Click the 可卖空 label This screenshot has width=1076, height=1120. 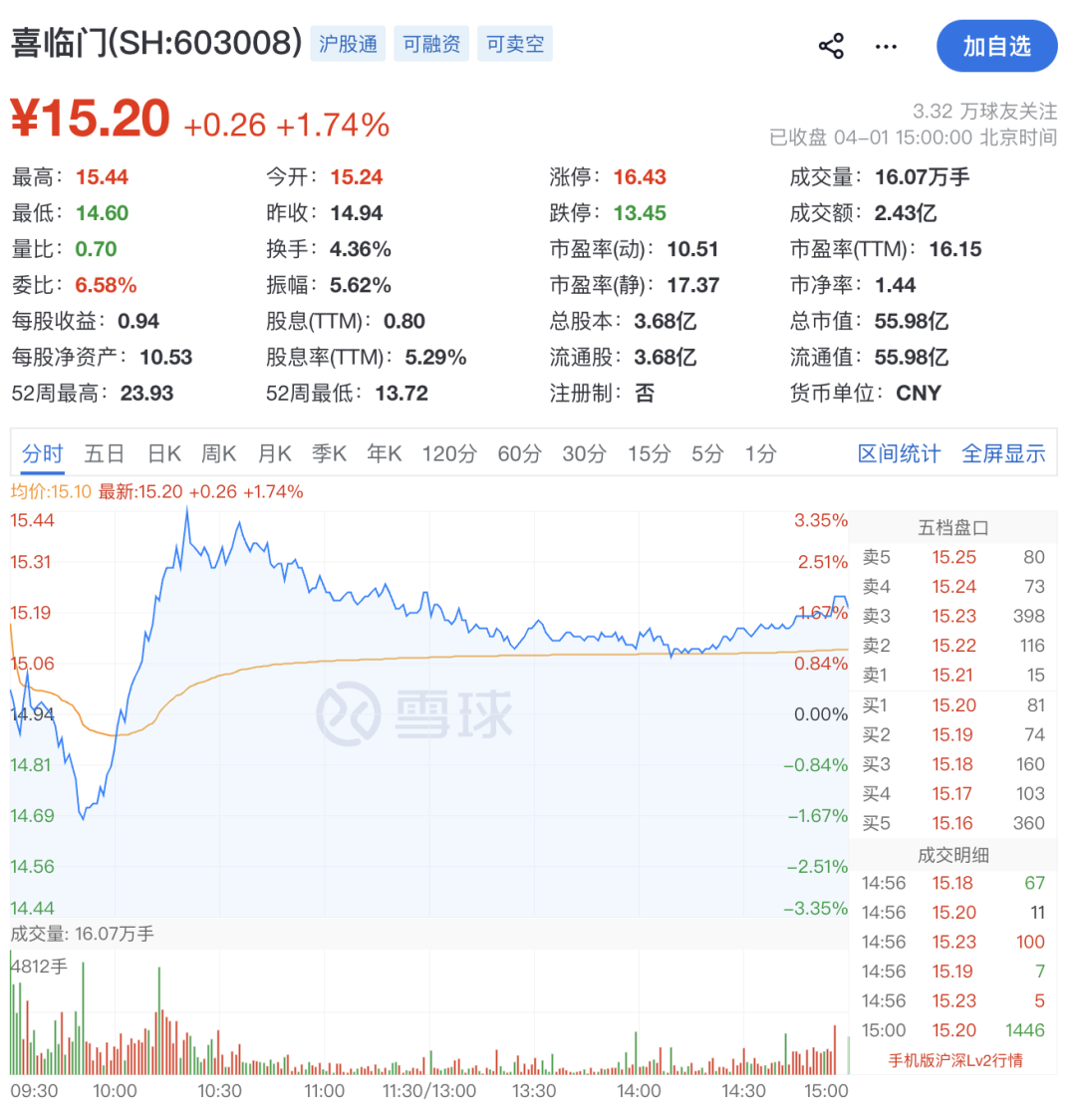[514, 44]
